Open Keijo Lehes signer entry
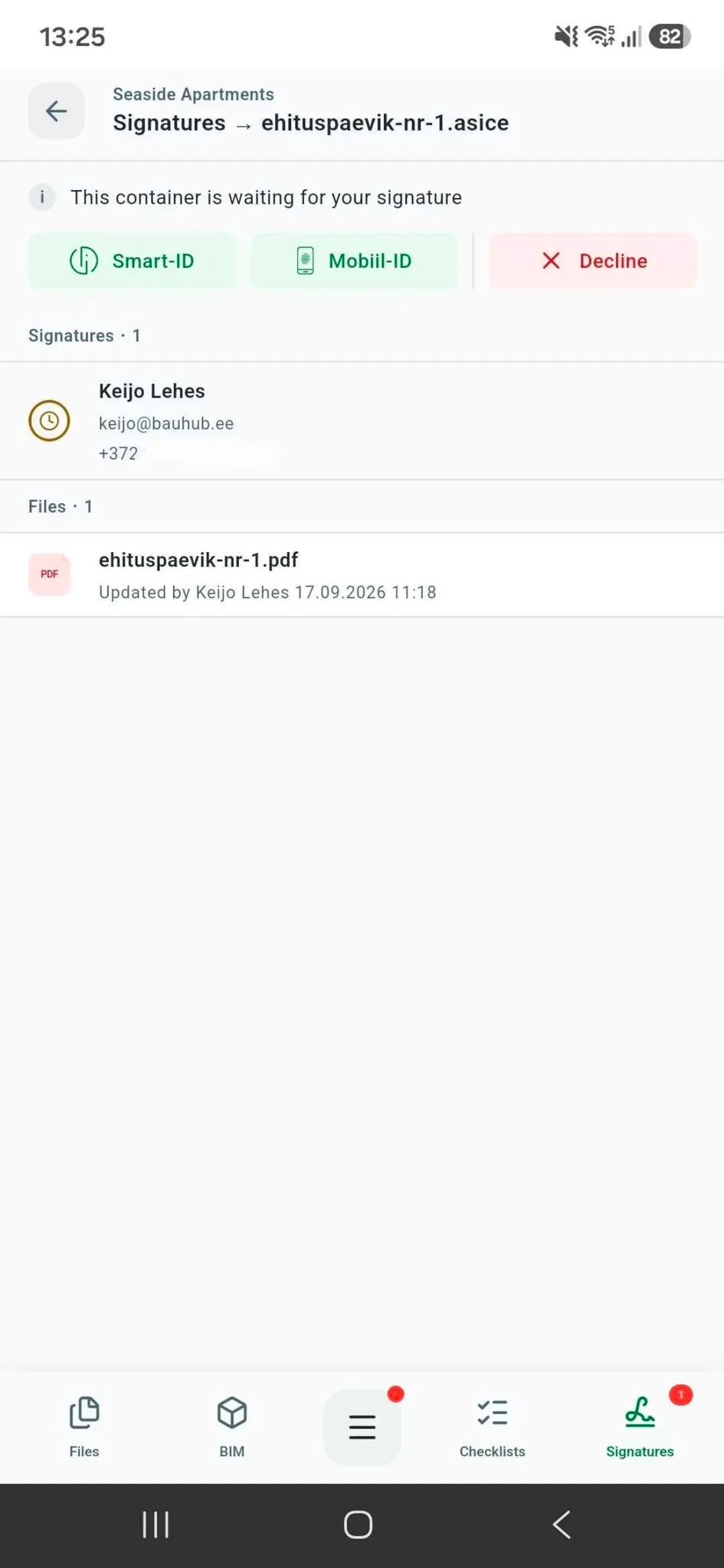Image resolution: width=724 pixels, height=1568 pixels. [362, 421]
